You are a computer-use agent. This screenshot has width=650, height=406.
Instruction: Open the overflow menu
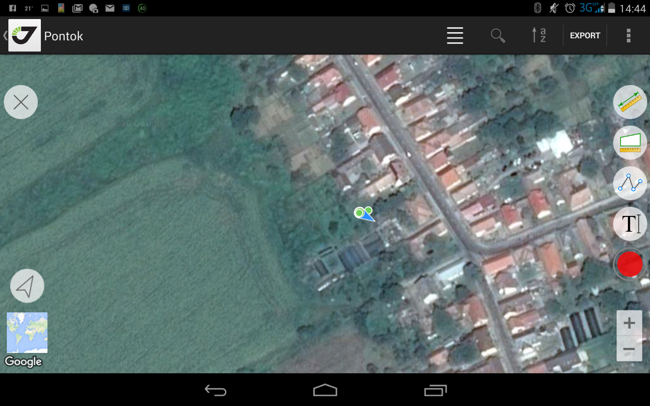628,36
